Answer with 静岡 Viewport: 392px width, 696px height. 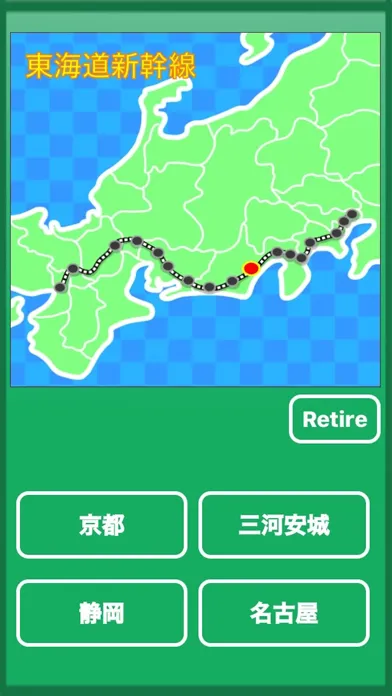pos(102,613)
